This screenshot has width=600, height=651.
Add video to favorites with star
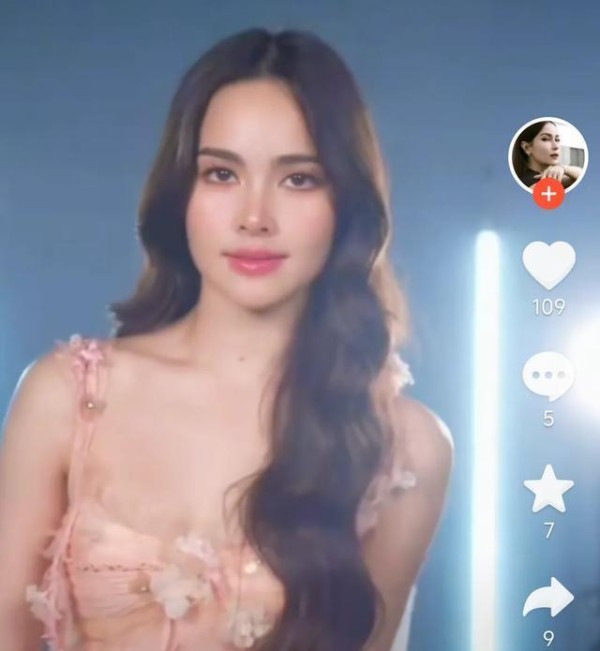pos(549,489)
